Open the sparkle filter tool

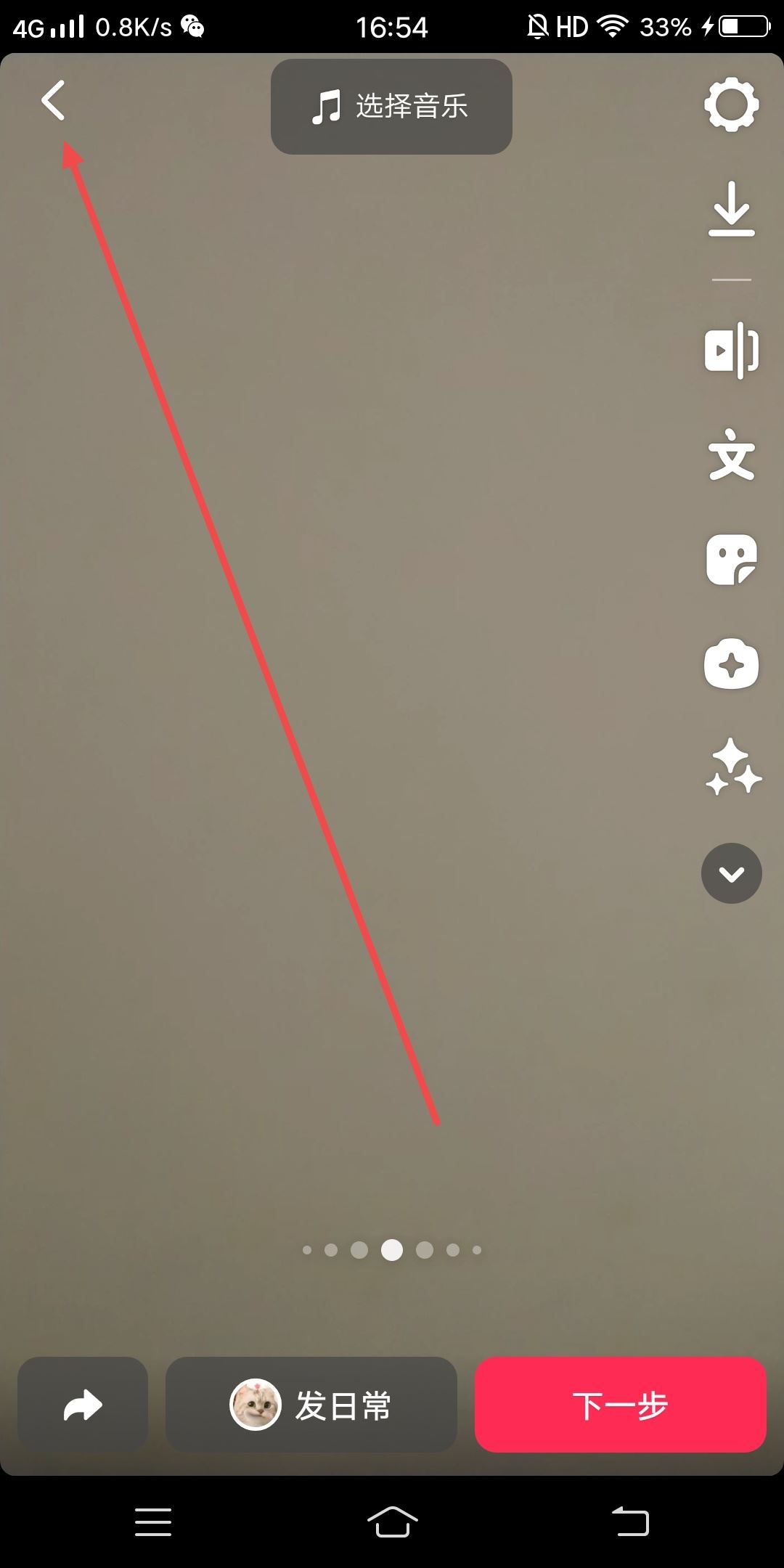pyautogui.click(x=732, y=767)
